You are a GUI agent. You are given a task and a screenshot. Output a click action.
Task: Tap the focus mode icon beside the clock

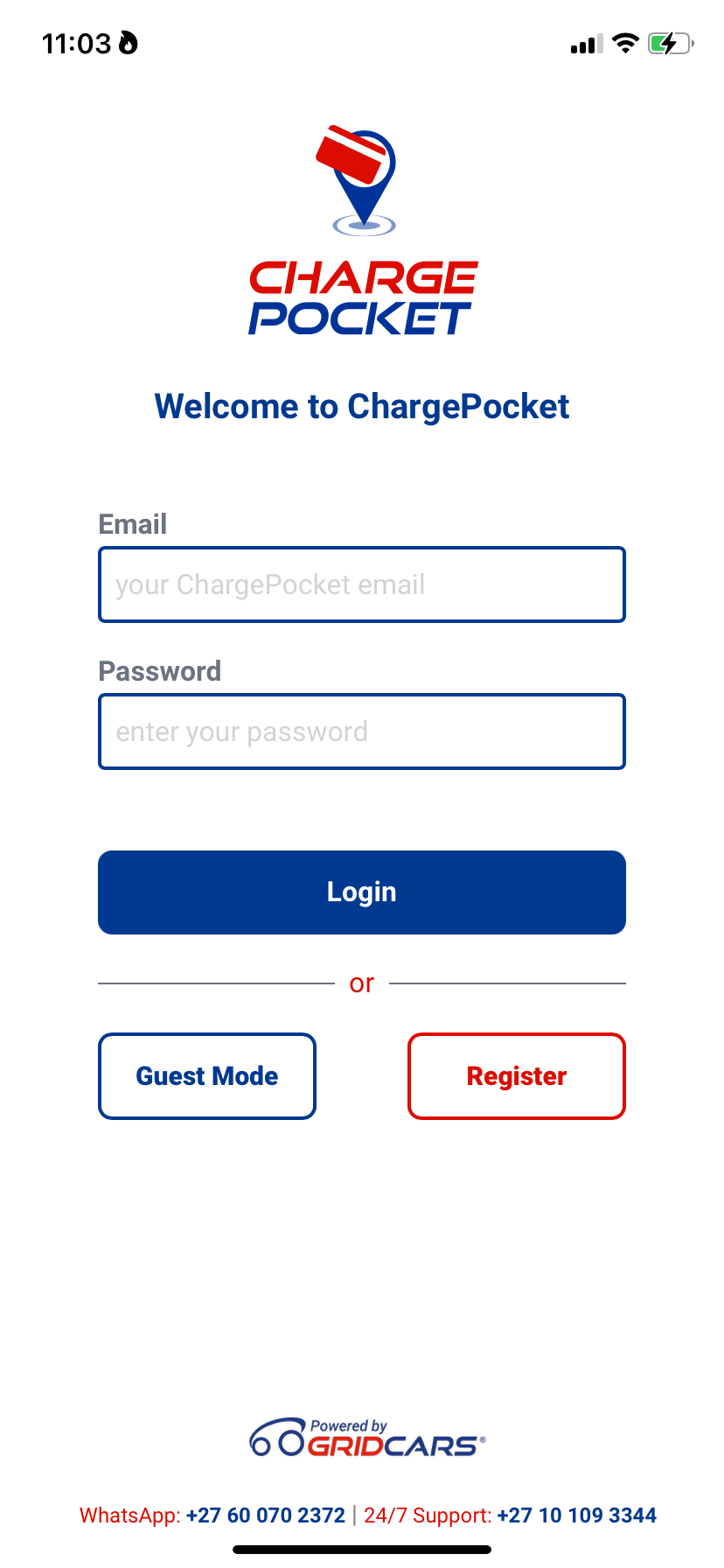click(x=129, y=43)
